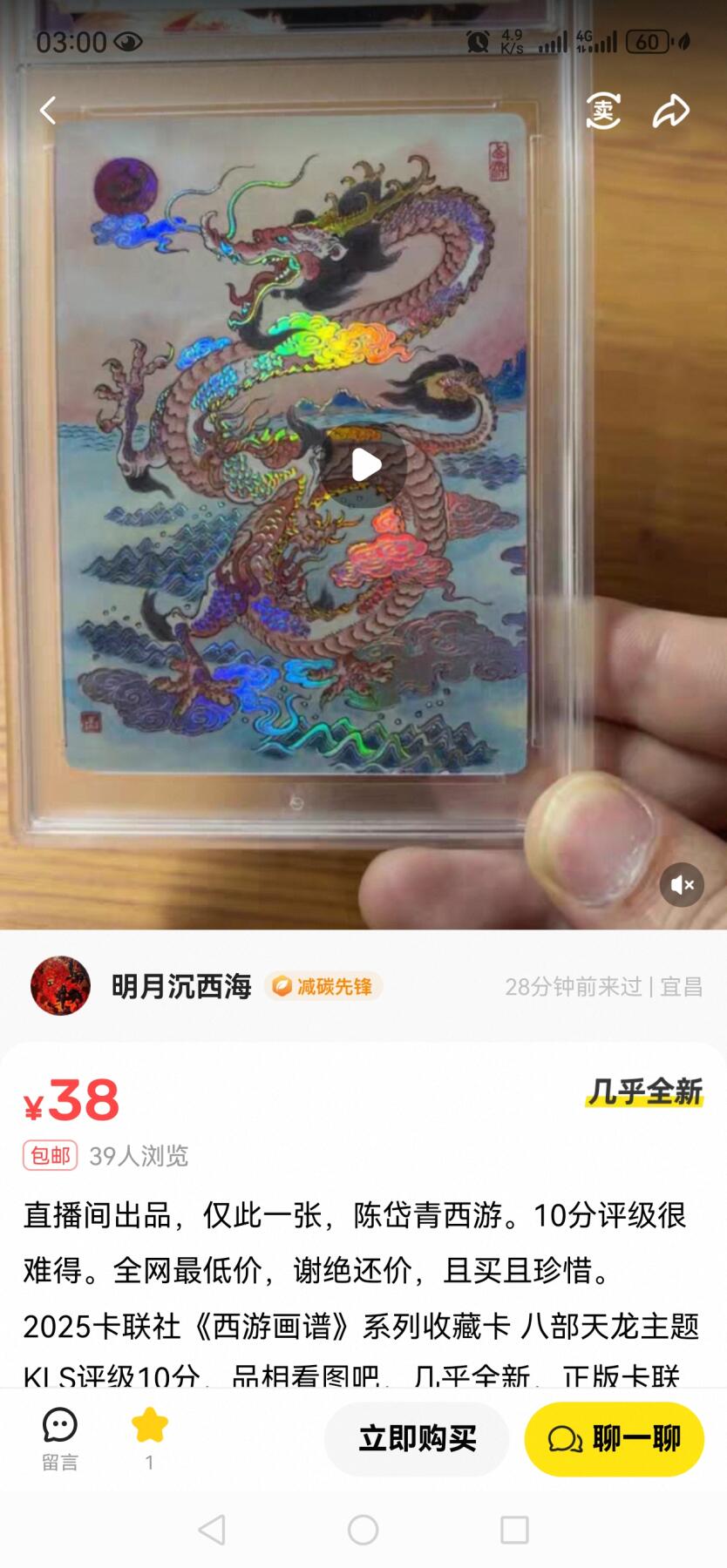Tap the system home button
Viewport: 727px width, 1568px height.
pyautogui.click(x=363, y=1530)
